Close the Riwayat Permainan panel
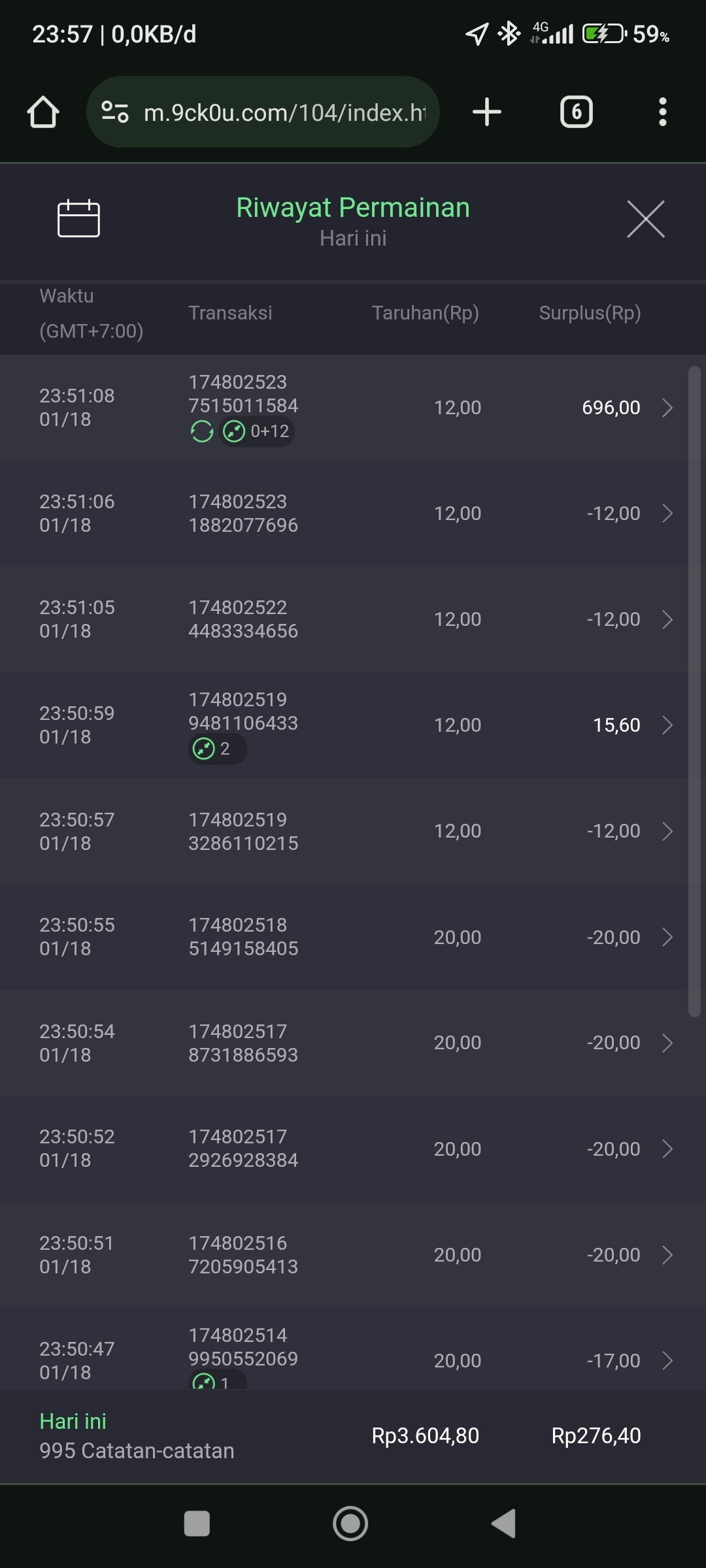The height and width of the screenshot is (1568, 706). click(x=645, y=220)
